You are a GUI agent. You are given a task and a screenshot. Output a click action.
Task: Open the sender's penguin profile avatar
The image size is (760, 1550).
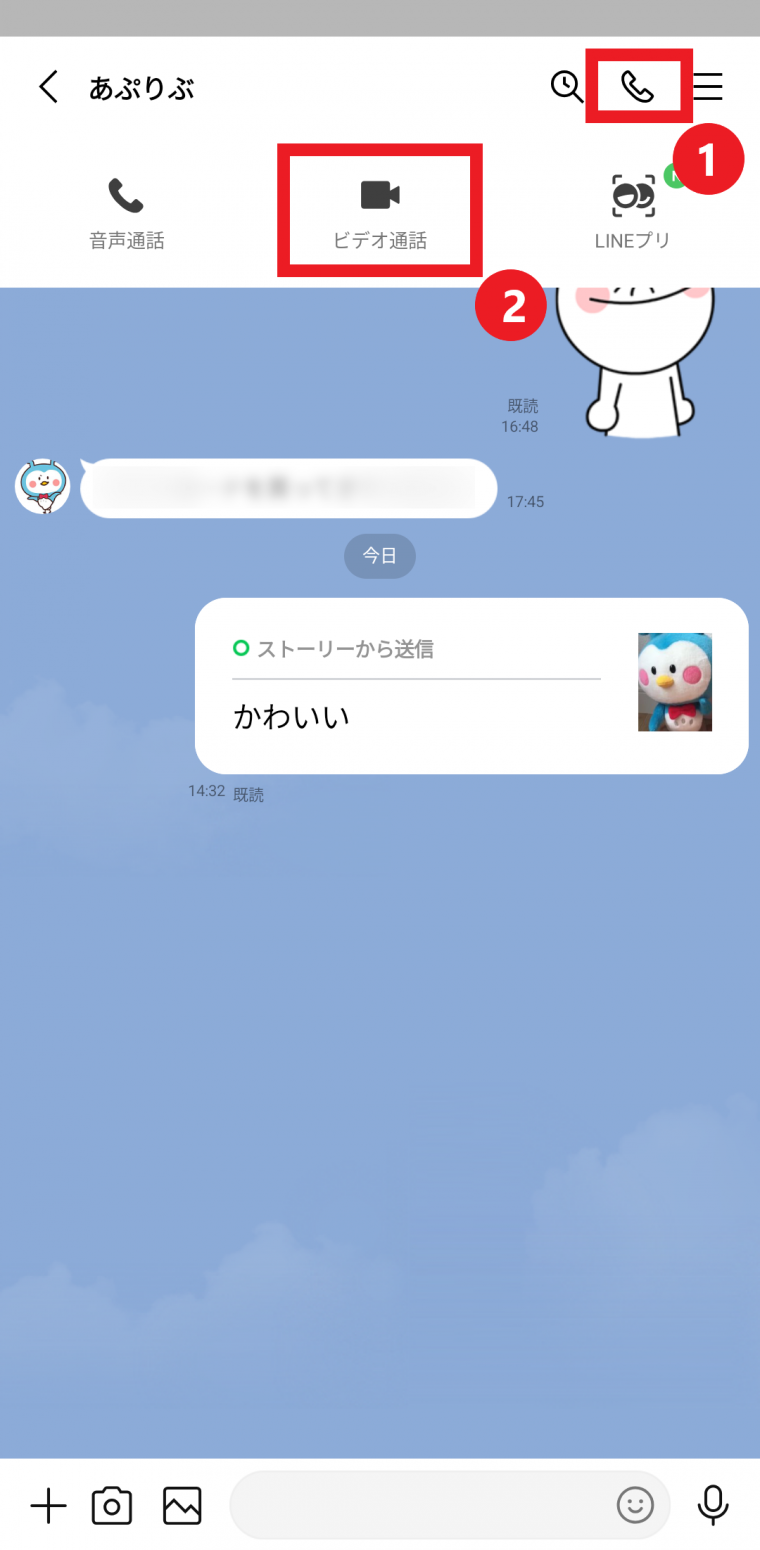42,487
